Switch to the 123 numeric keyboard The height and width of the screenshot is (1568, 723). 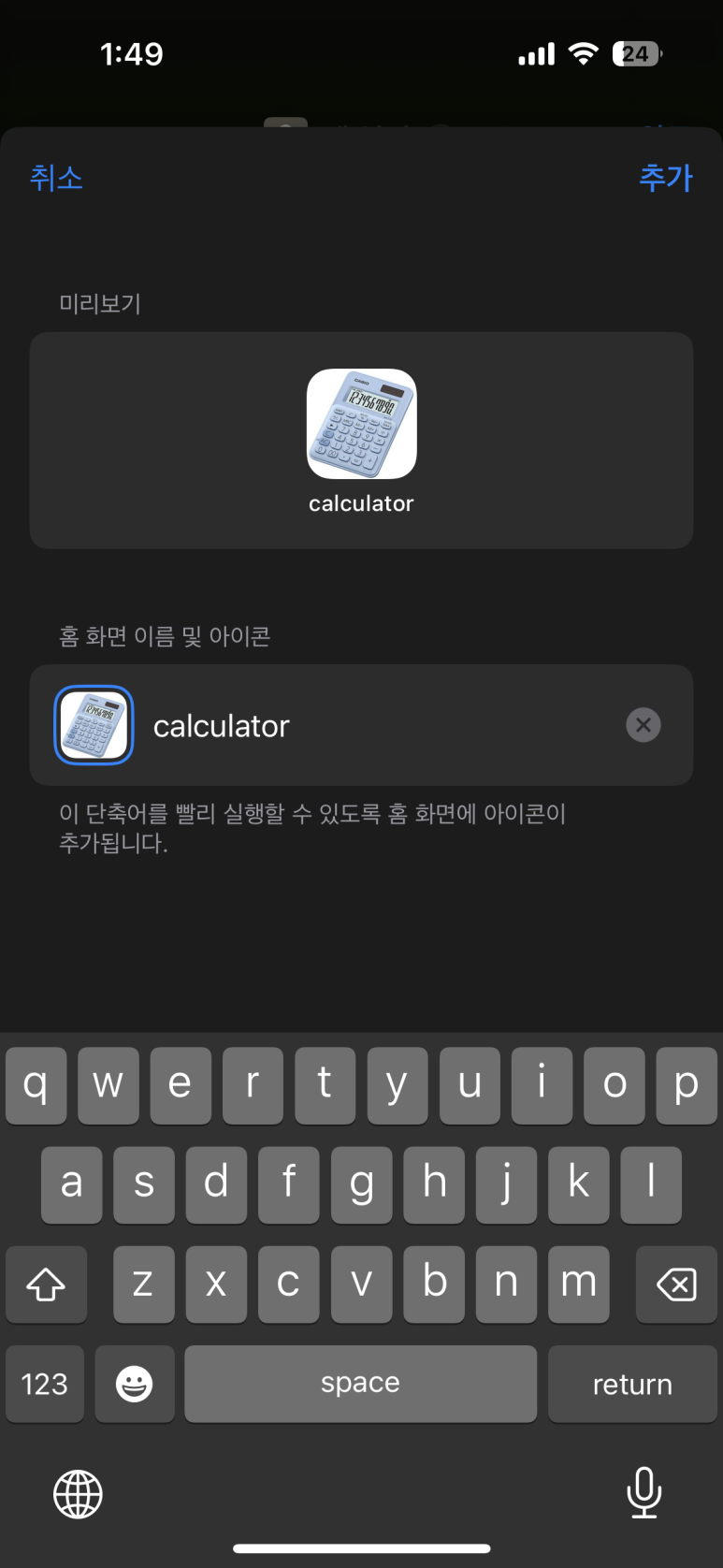point(45,1384)
